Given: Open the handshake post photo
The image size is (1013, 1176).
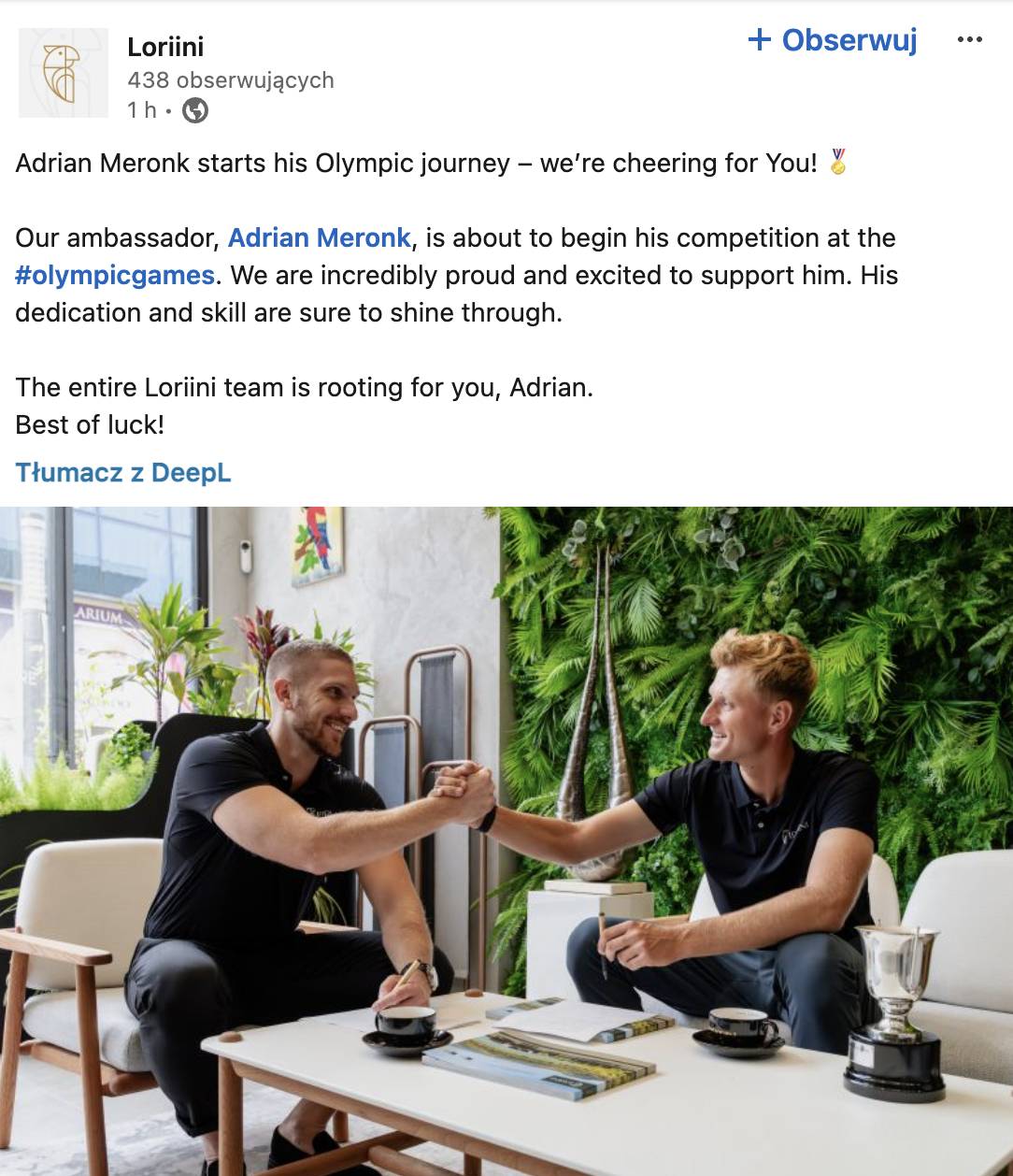Looking at the screenshot, I should click(x=507, y=840).
